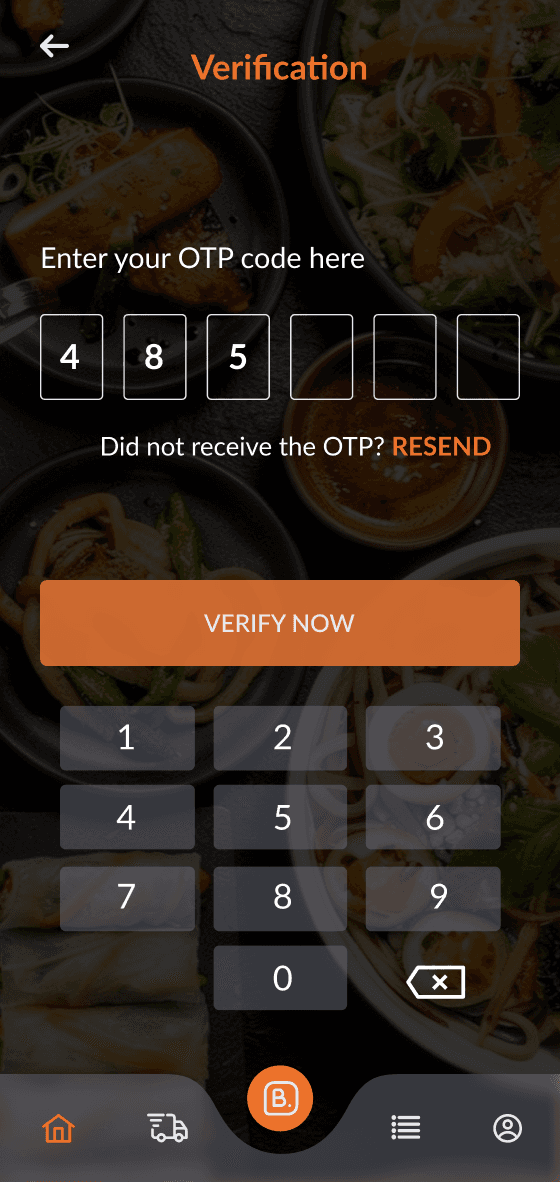This screenshot has width=560, height=1182.
Task: Enter digit 5 on the keypad
Action: point(280,817)
